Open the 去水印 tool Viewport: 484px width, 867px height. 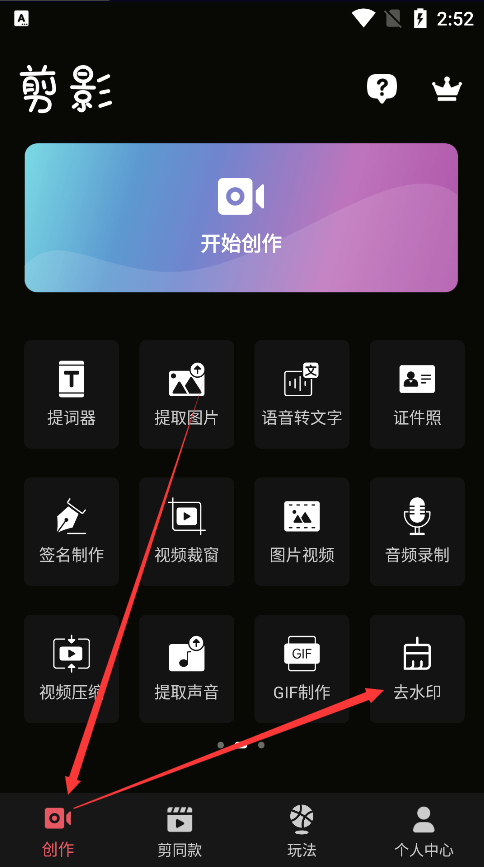point(417,668)
